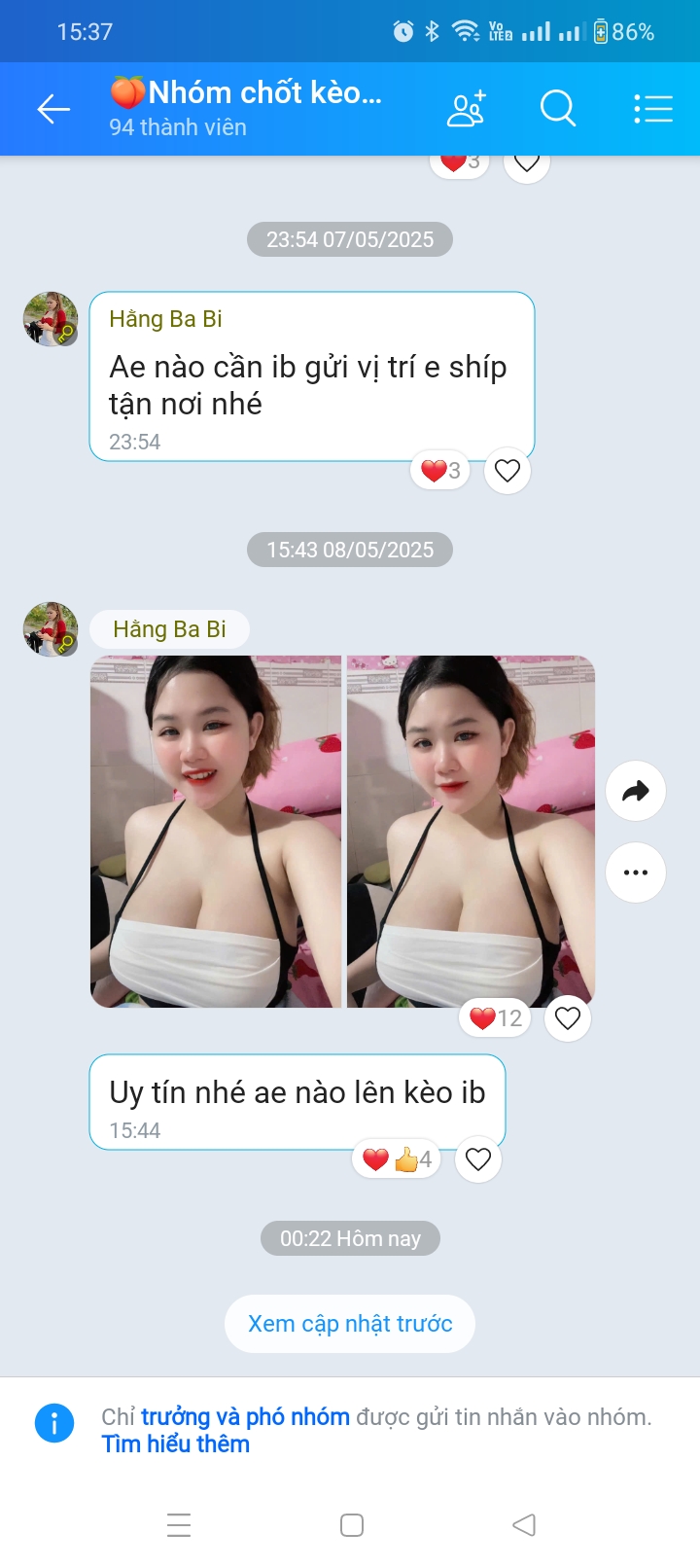700x1568 pixels.
Task: Like the photo message with heart icon
Action: click(x=568, y=1018)
